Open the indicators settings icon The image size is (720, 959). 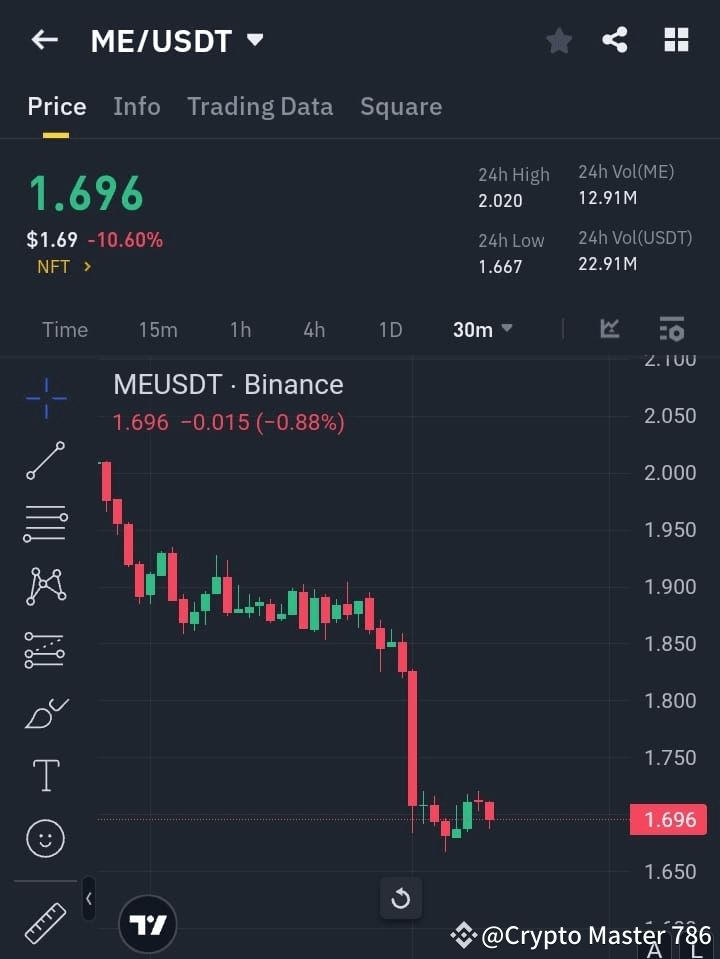pyautogui.click(x=671, y=329)
